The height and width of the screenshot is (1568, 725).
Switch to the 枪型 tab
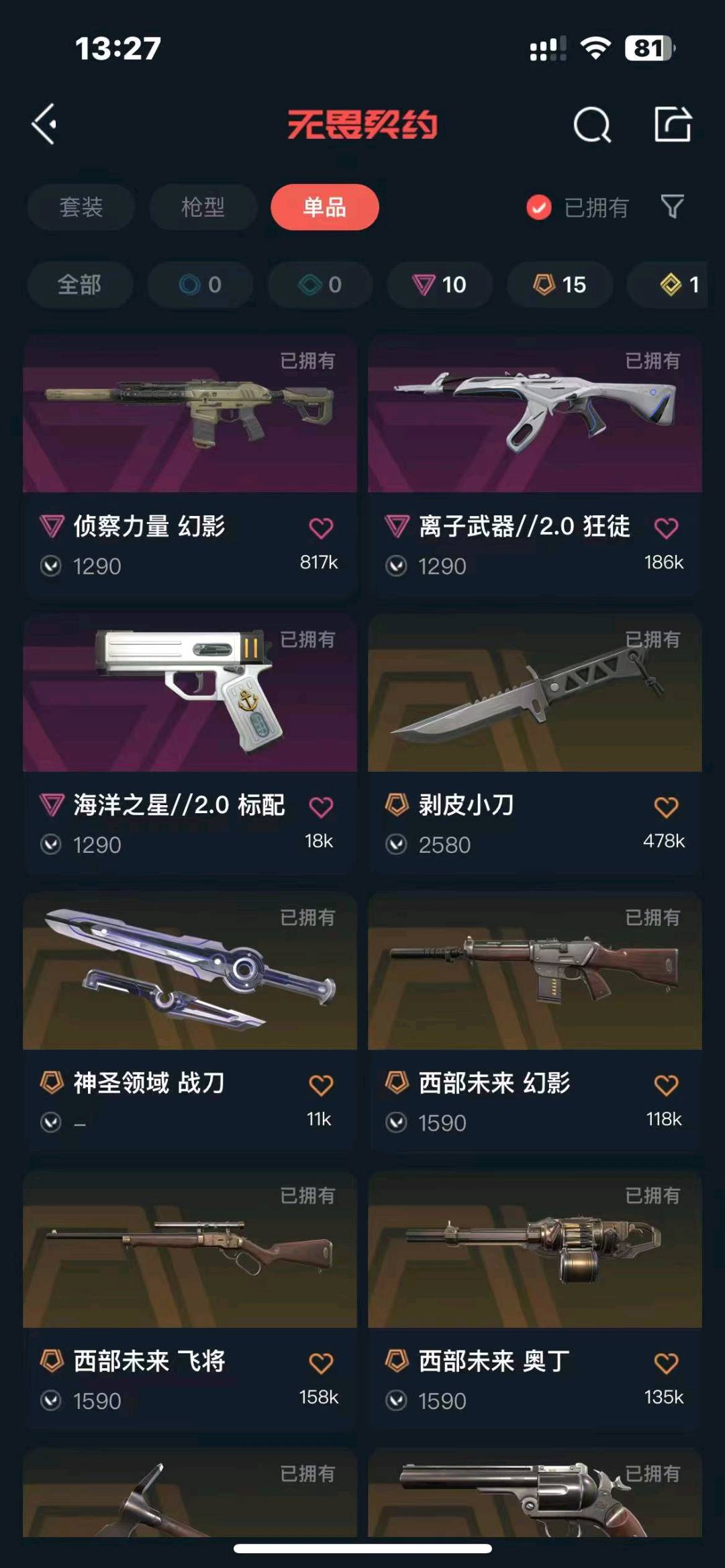coord(203,207)
